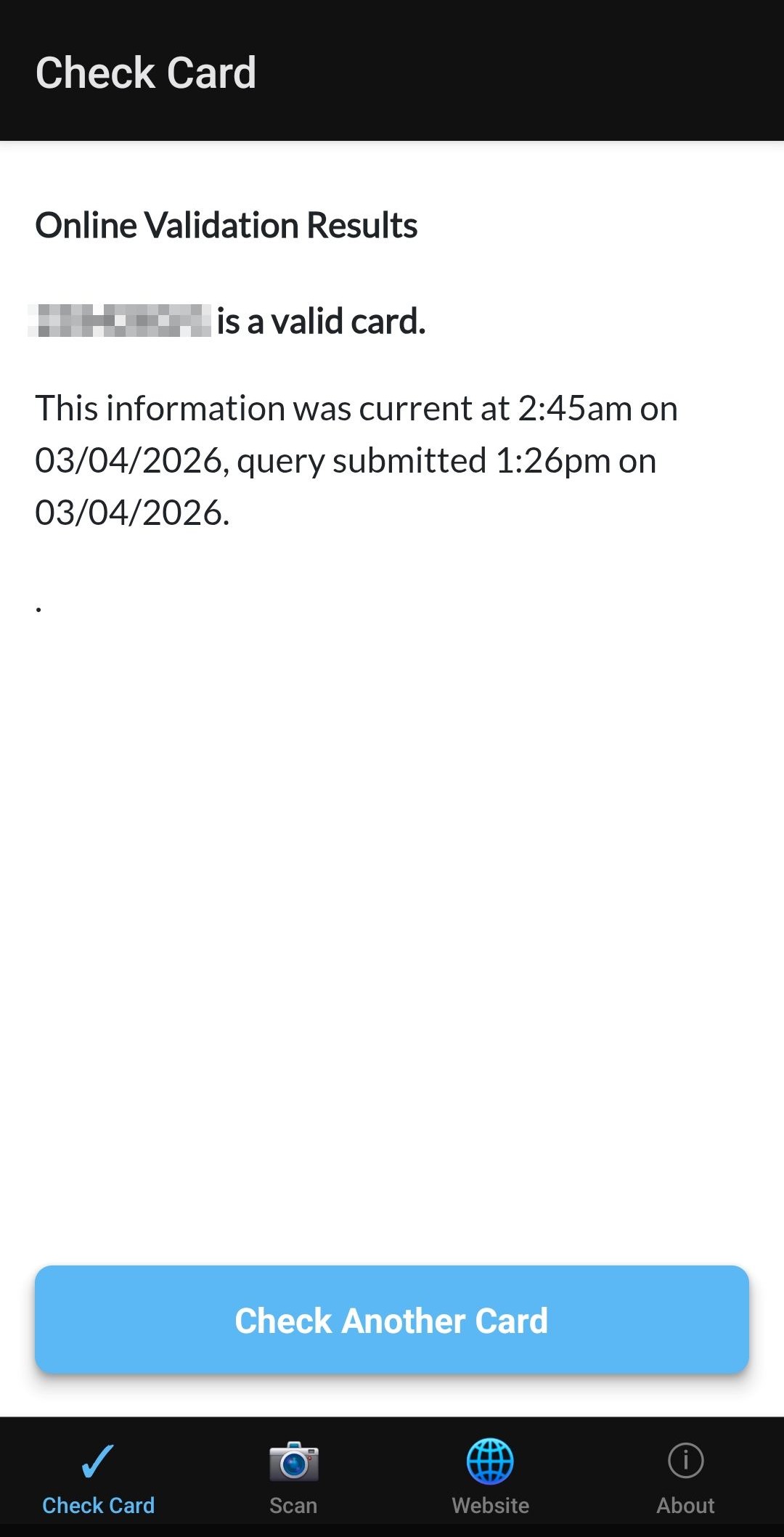784x1537 pixels.
Task: Tap the camera icon to scan a card
Action: click(293, 1460)
